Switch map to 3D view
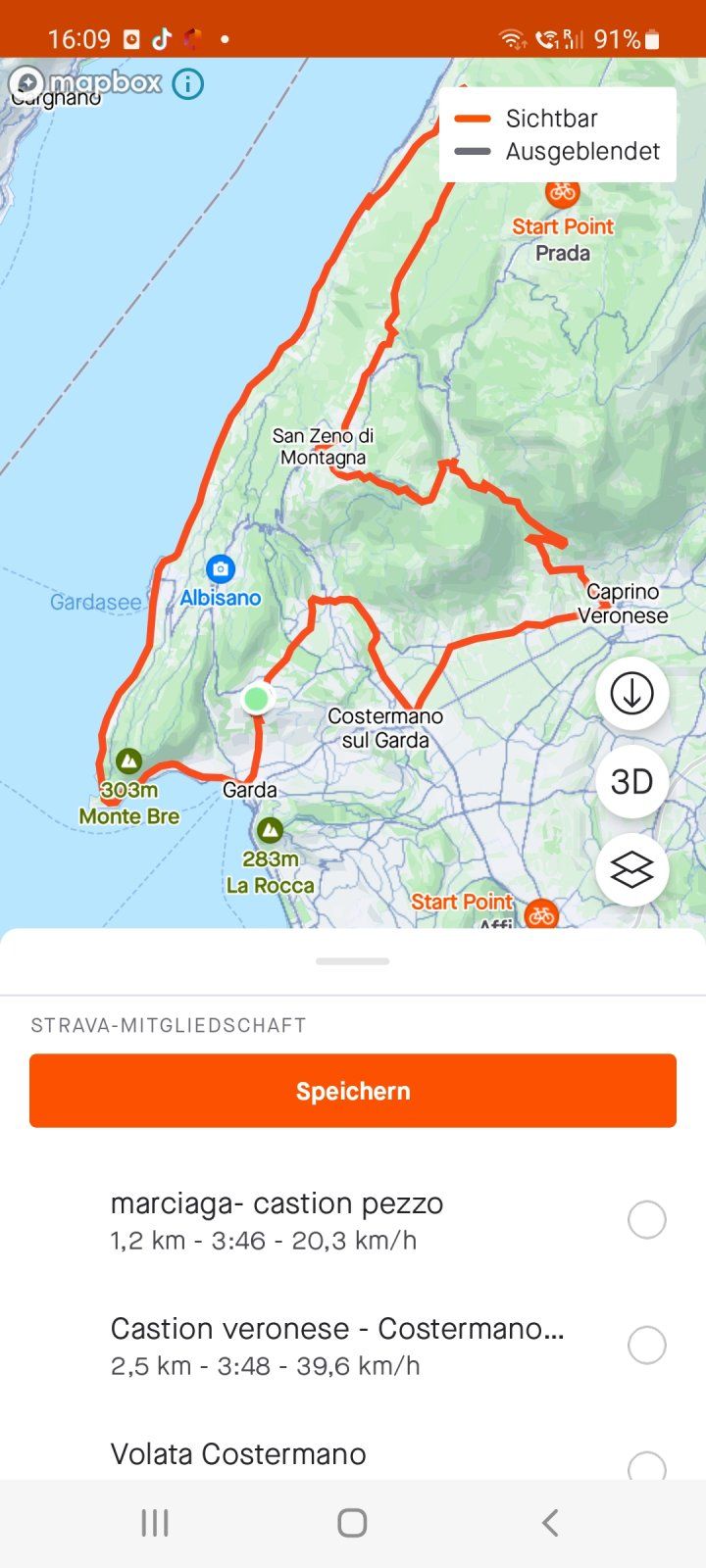The width and height of the screenshot is (706, 1568). click(x=631, y=781)
